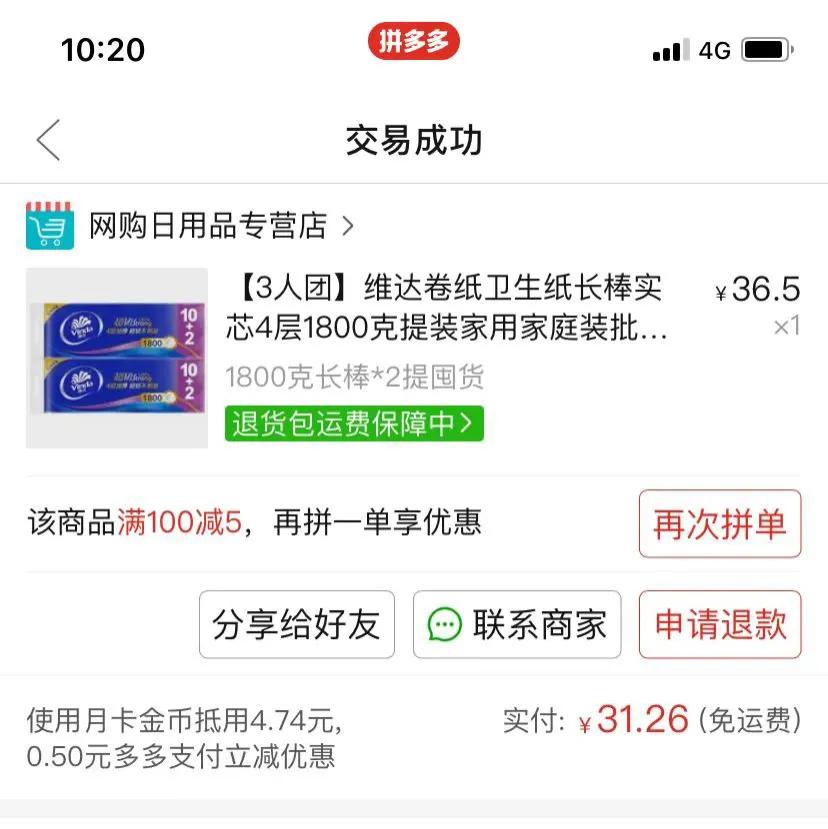
Task: Tap the red 拼多多 badge in status bar
Action: tap(414, 42)
